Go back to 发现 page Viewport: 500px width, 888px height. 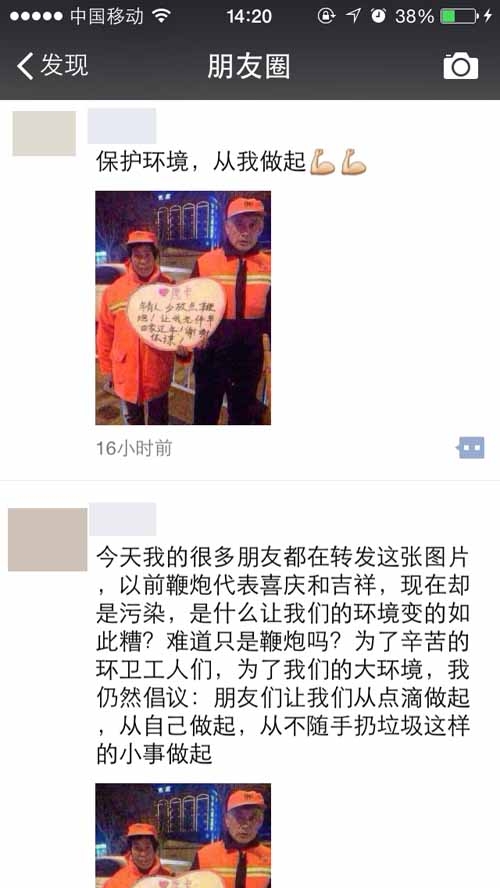point(52,66)
